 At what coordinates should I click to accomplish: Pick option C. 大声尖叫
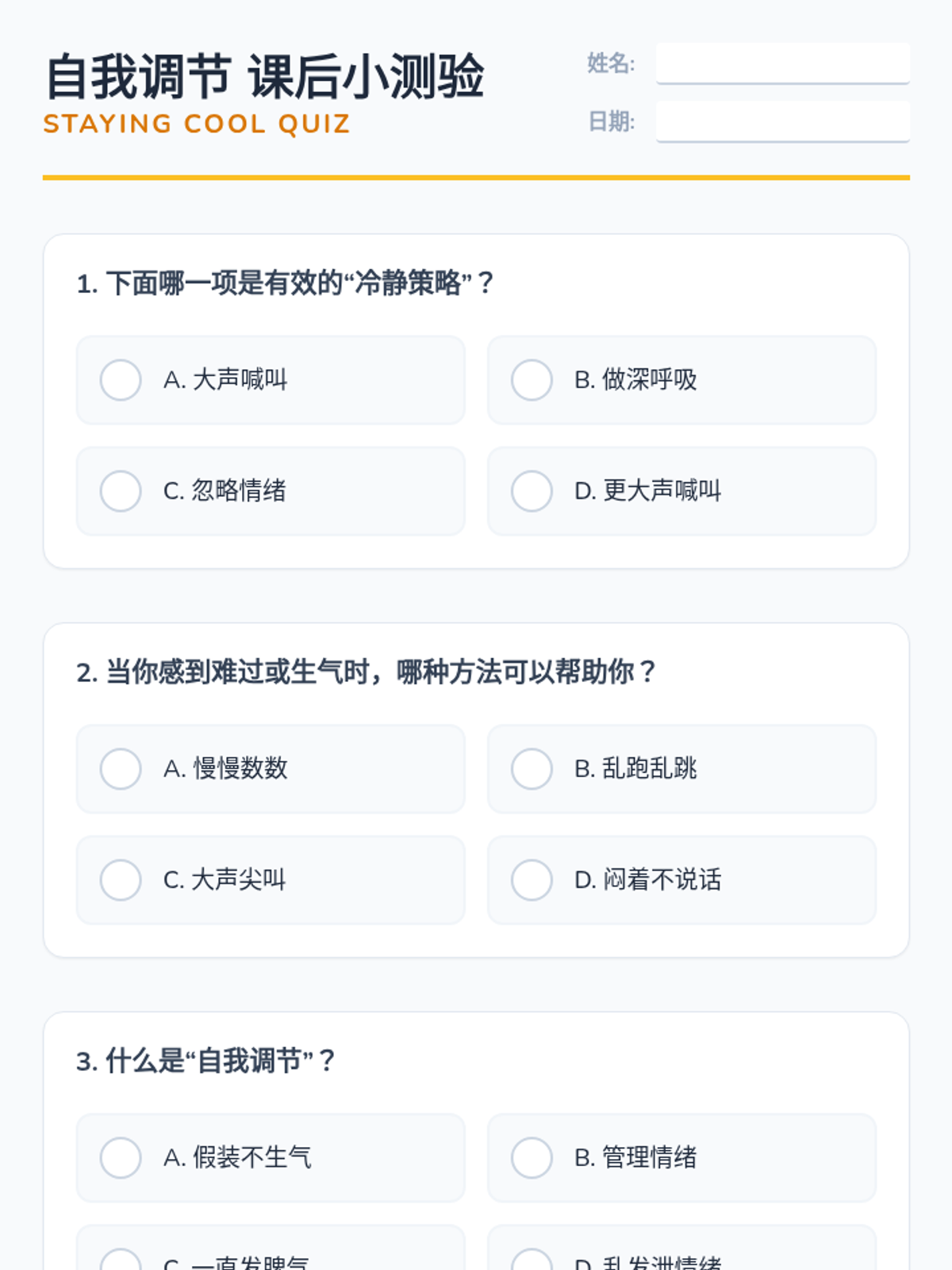(x=121, y=880)
